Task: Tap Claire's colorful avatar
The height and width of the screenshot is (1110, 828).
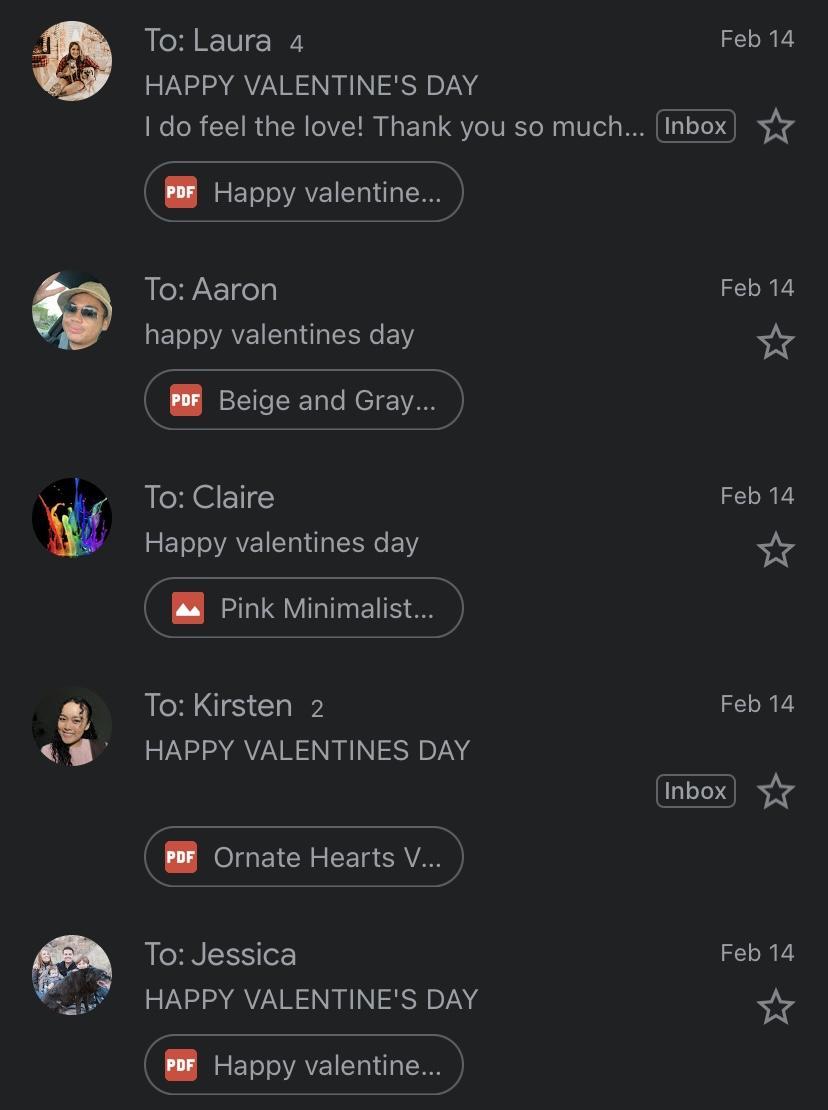Action: pyautogui.click(x=72, y=518)
